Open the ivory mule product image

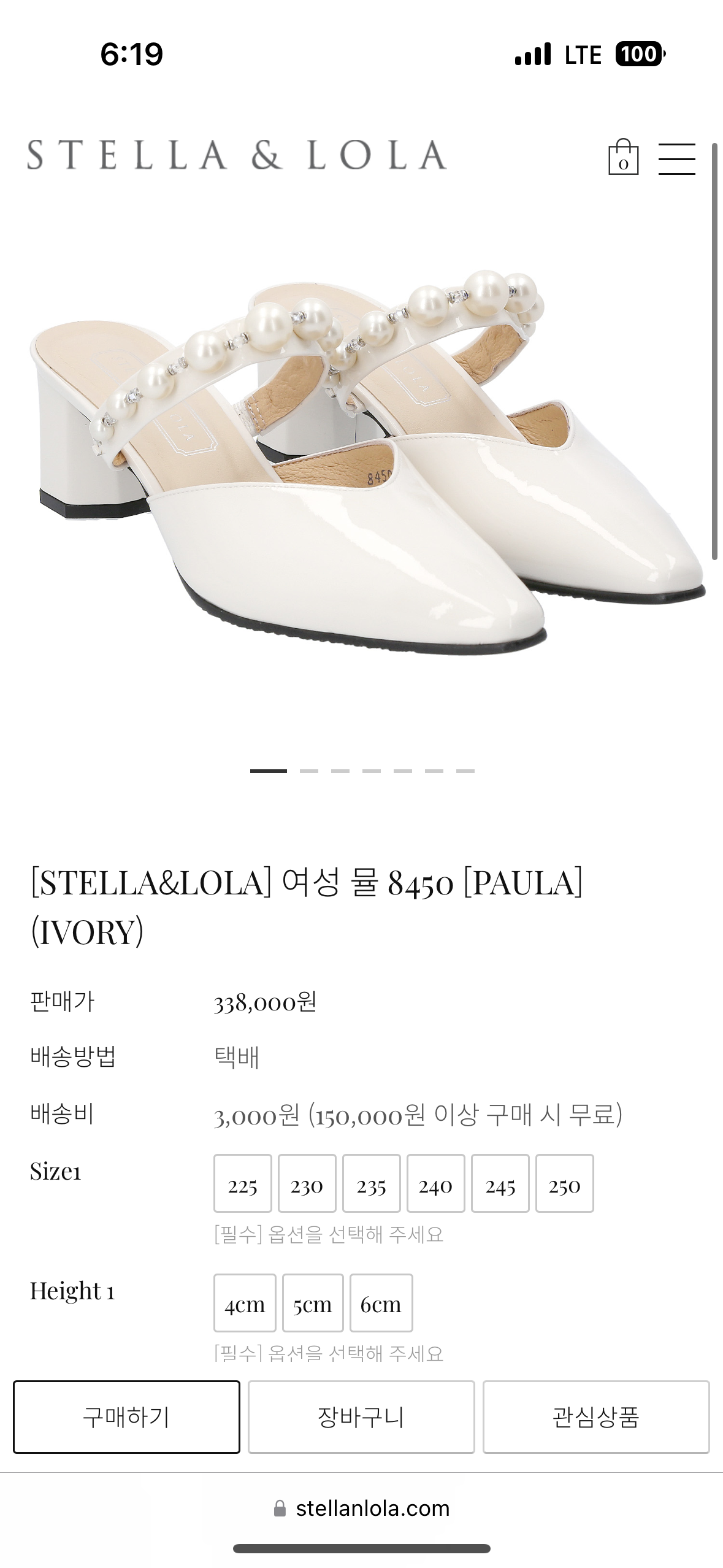pyautogui.click(x=362, y=466)
